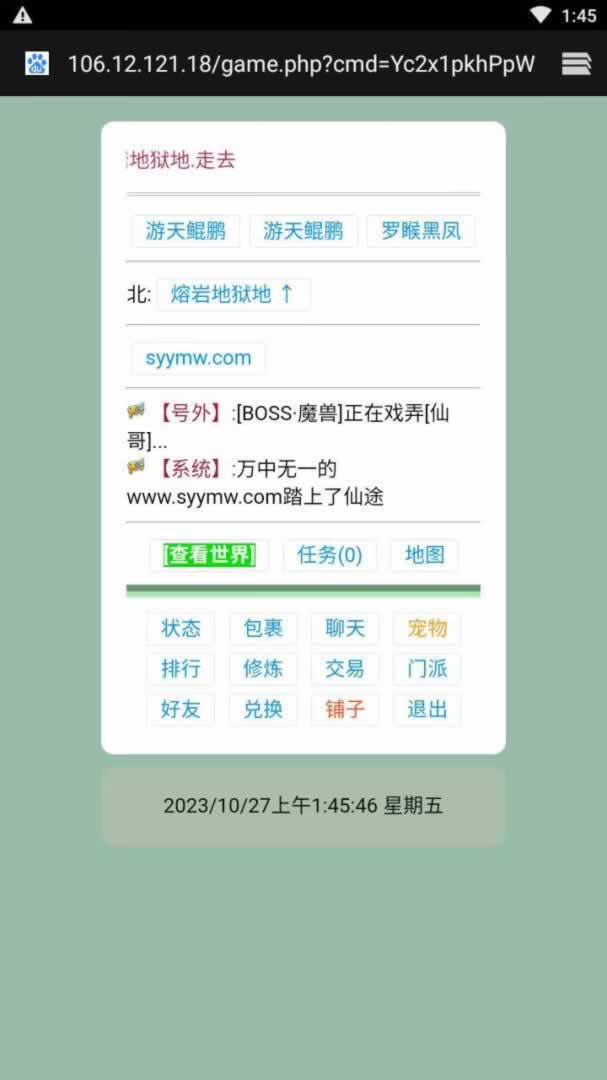Screen dimensions: 607x1080
Task: Tap the 查看世界 button
Action: [209, 555]
